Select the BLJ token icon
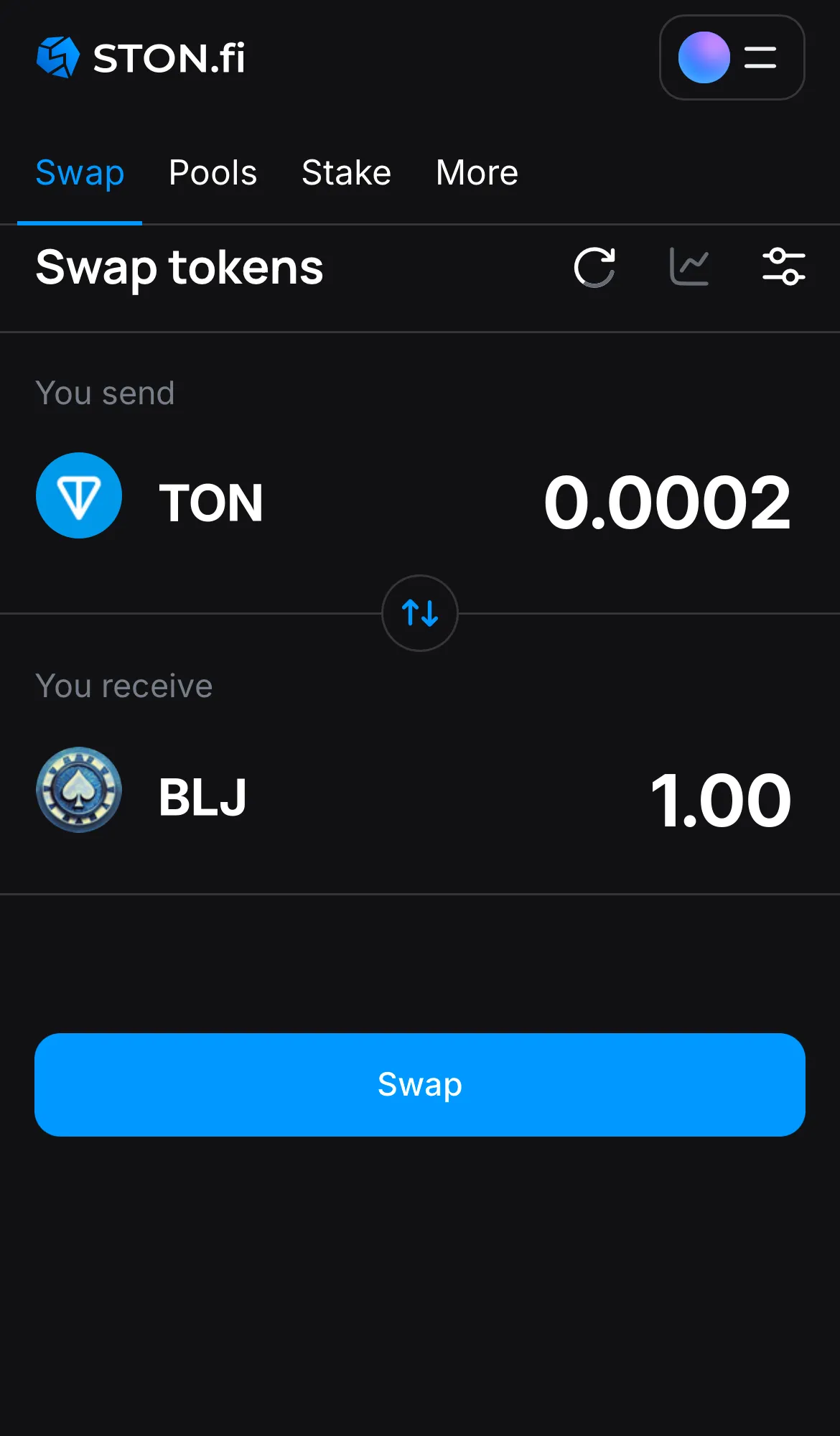Viewport: 840px width, 1436px height. pyautogui.click(x=79, y=790)
